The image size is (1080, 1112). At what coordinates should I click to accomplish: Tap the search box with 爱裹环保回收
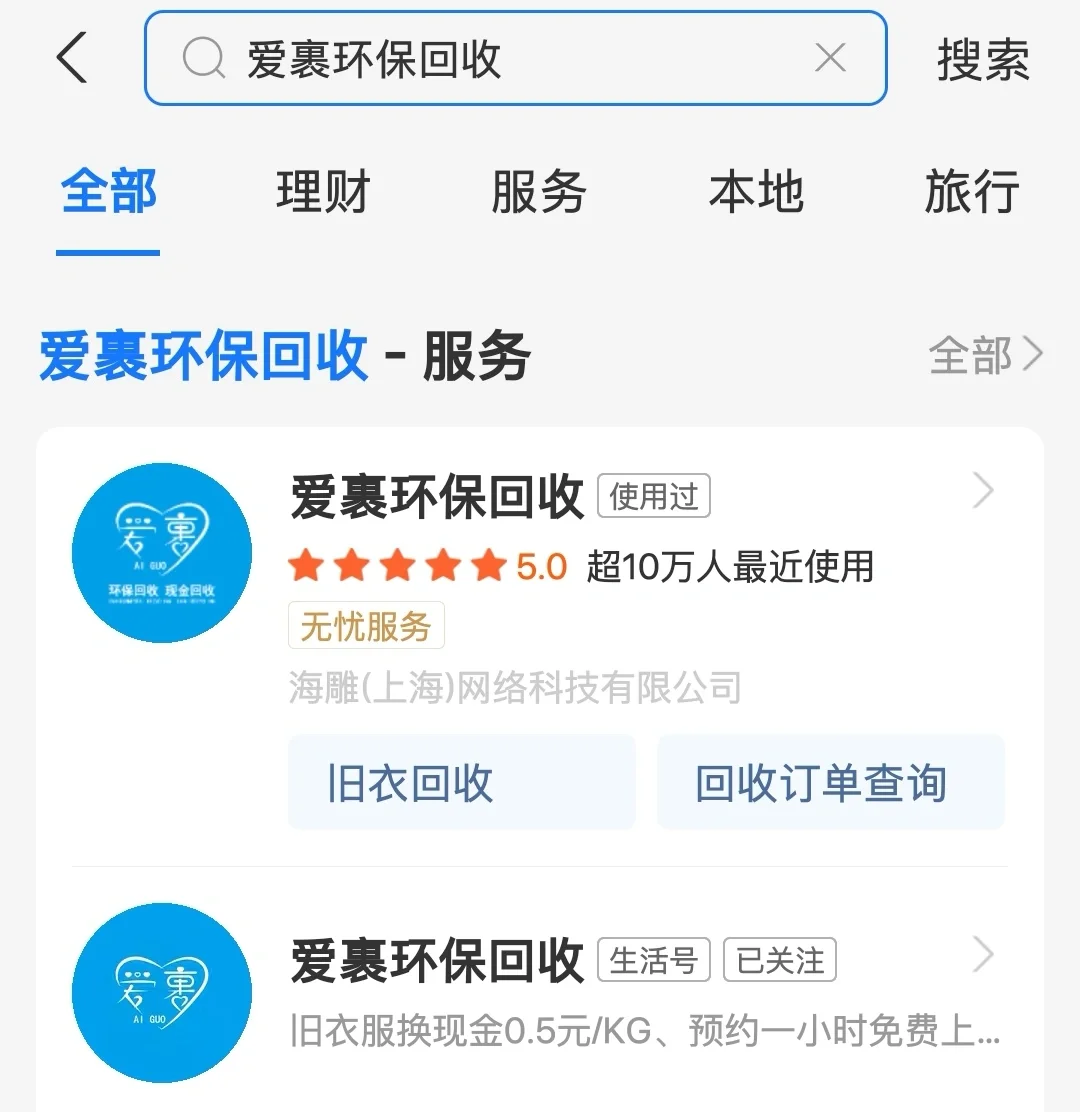(500, 59)
